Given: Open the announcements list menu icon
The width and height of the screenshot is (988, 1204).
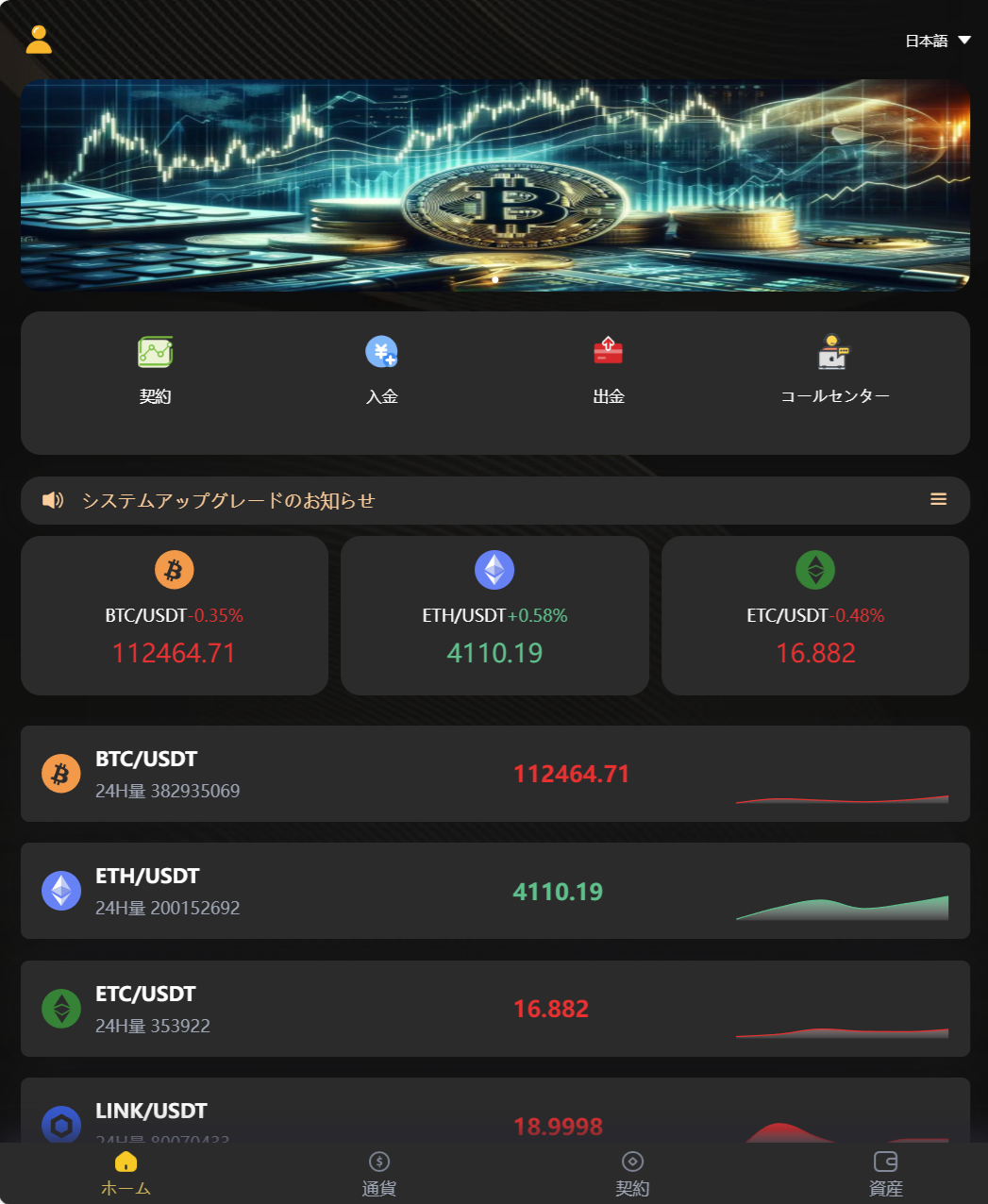Looking at the screenshot, I should tap(938, 499).
